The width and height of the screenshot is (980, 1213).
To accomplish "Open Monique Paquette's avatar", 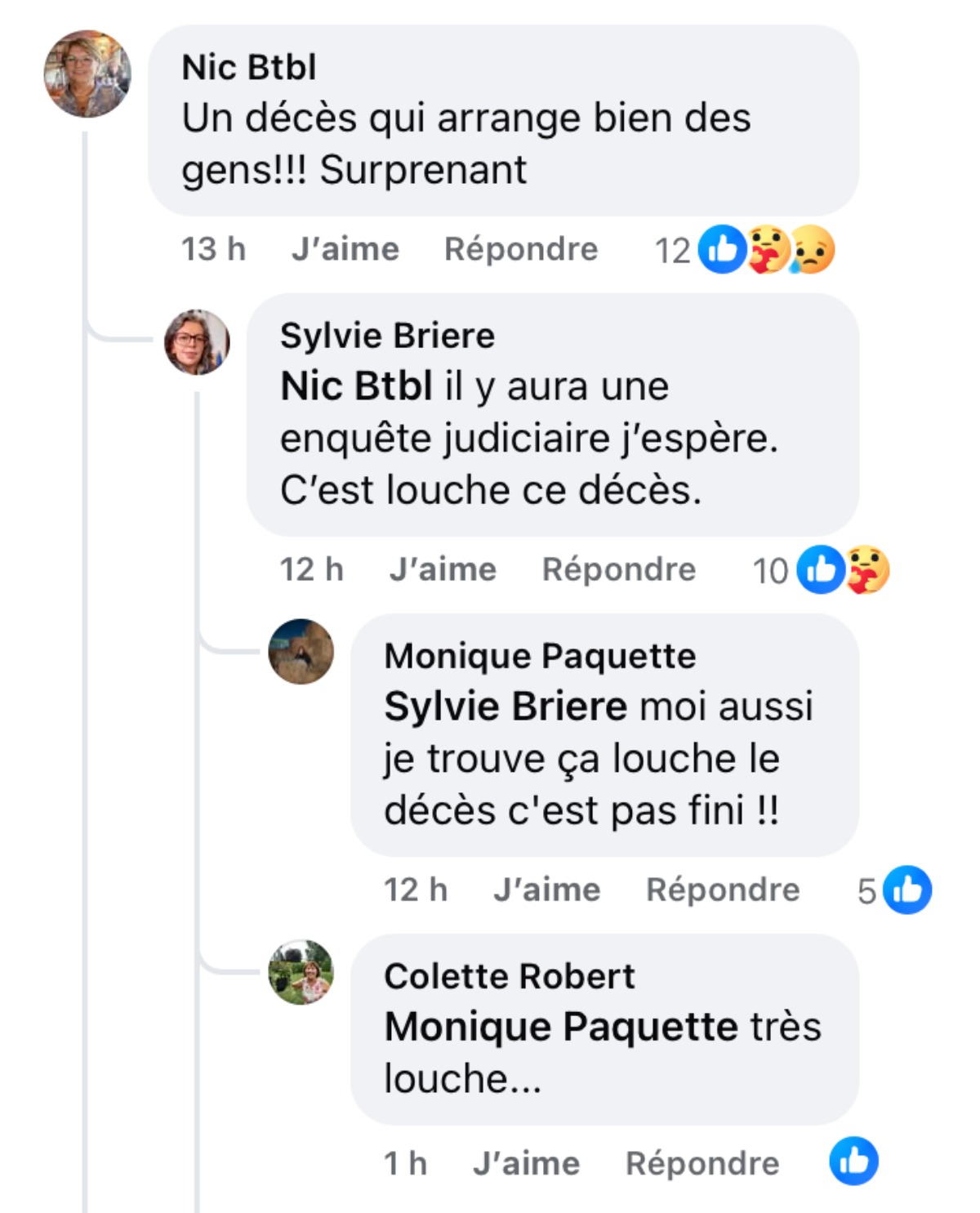I will [301, 651].
